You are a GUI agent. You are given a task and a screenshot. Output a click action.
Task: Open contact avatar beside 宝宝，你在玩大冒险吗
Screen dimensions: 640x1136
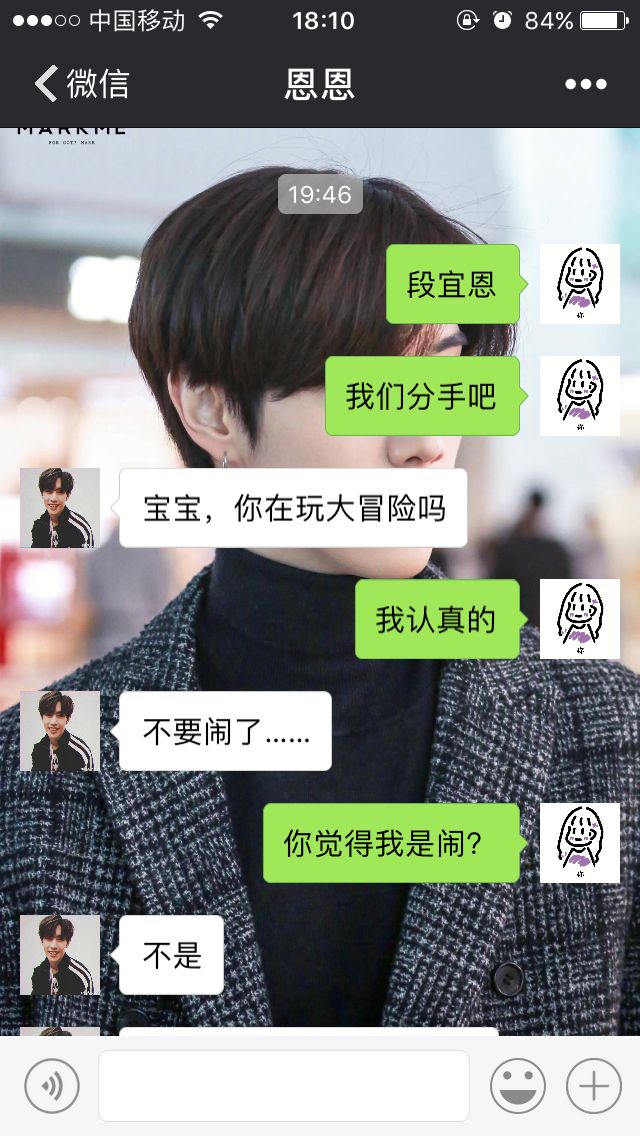tap(60, 508)
